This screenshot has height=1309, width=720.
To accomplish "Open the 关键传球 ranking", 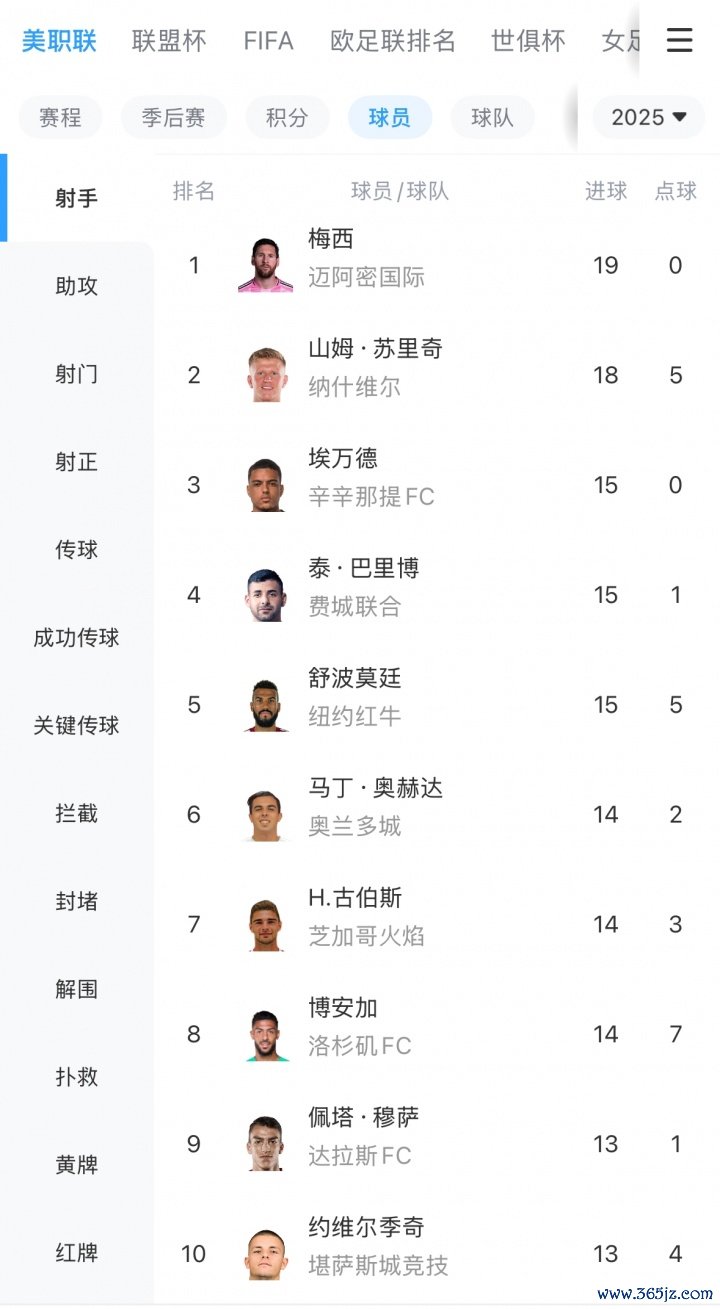I will click(x=77, y=726).
